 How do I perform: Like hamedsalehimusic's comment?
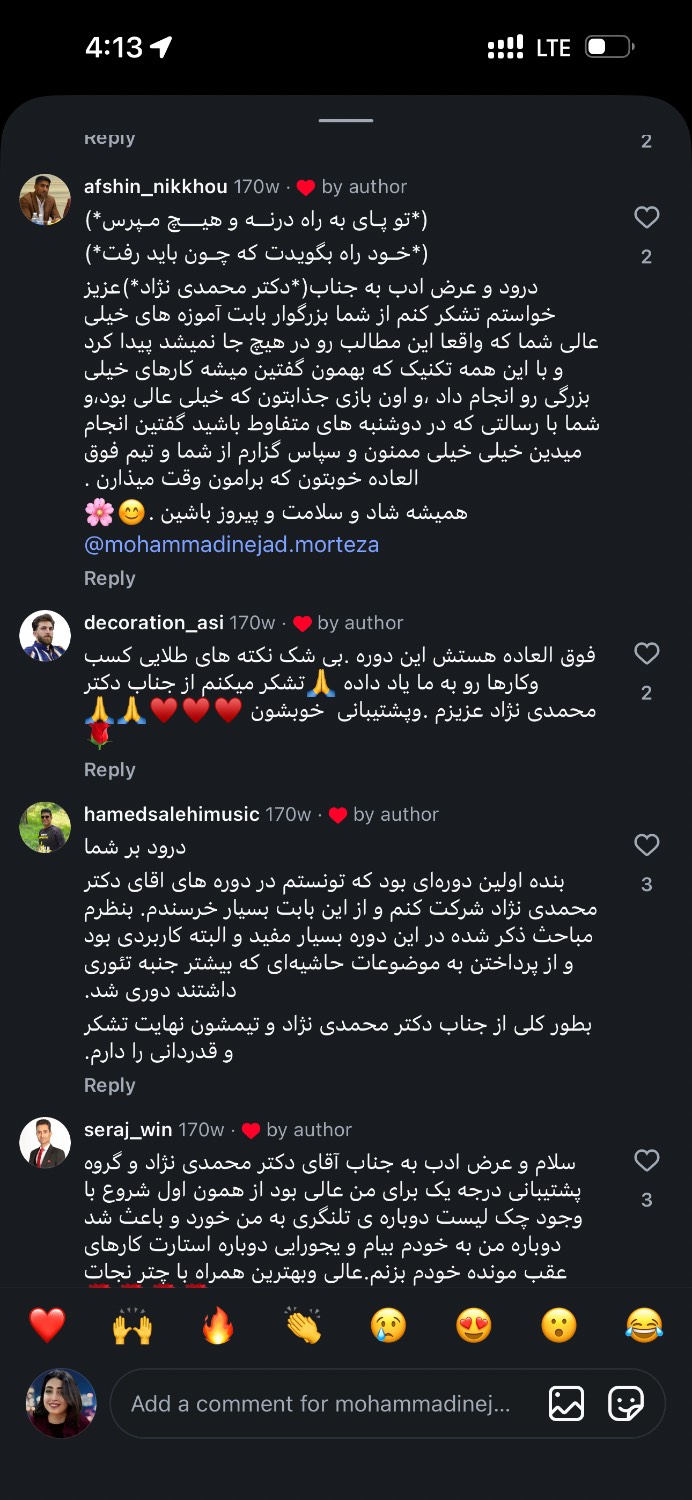coord(647,845)
